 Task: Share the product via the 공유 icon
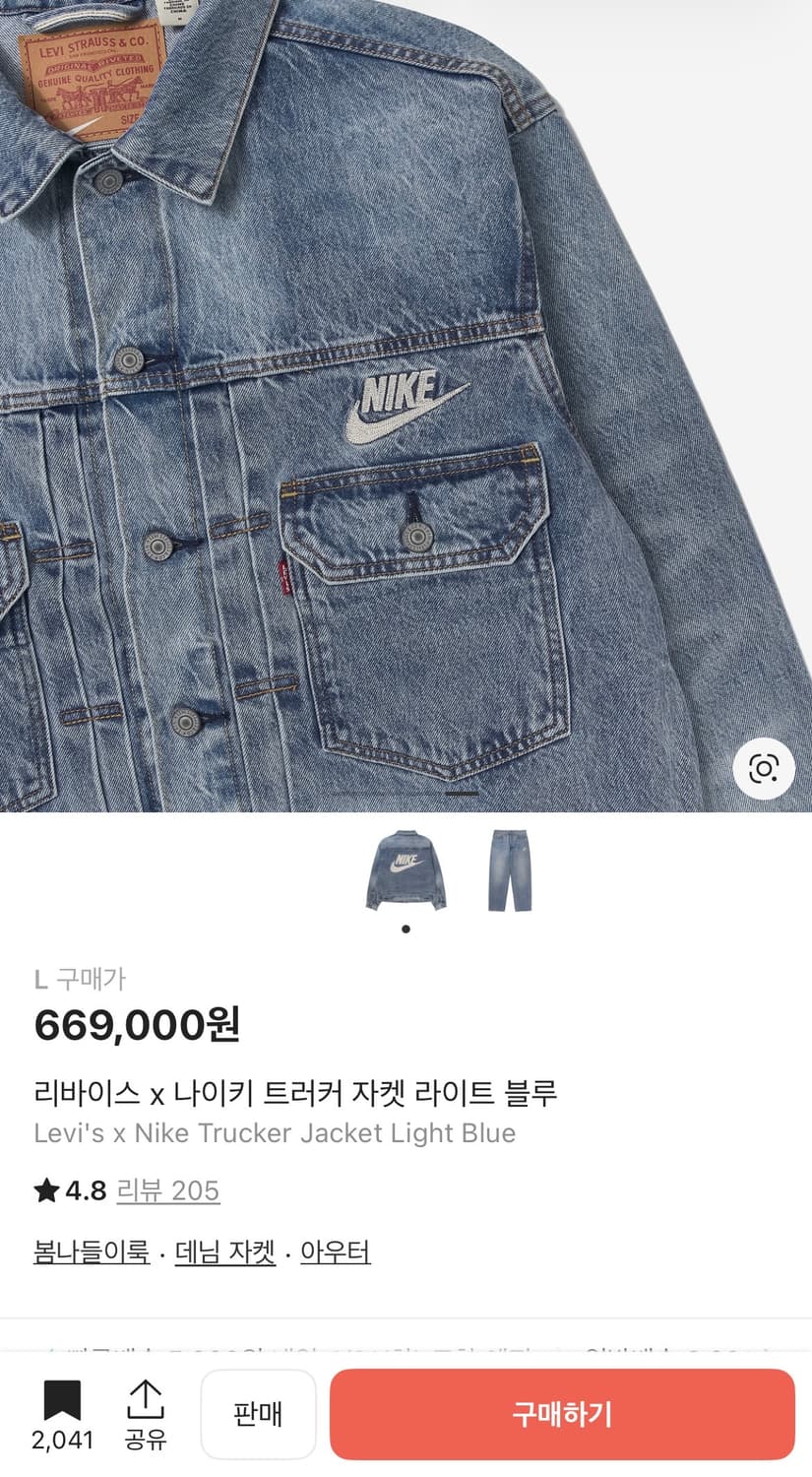pyautogui.click(x=146, y=1398)
